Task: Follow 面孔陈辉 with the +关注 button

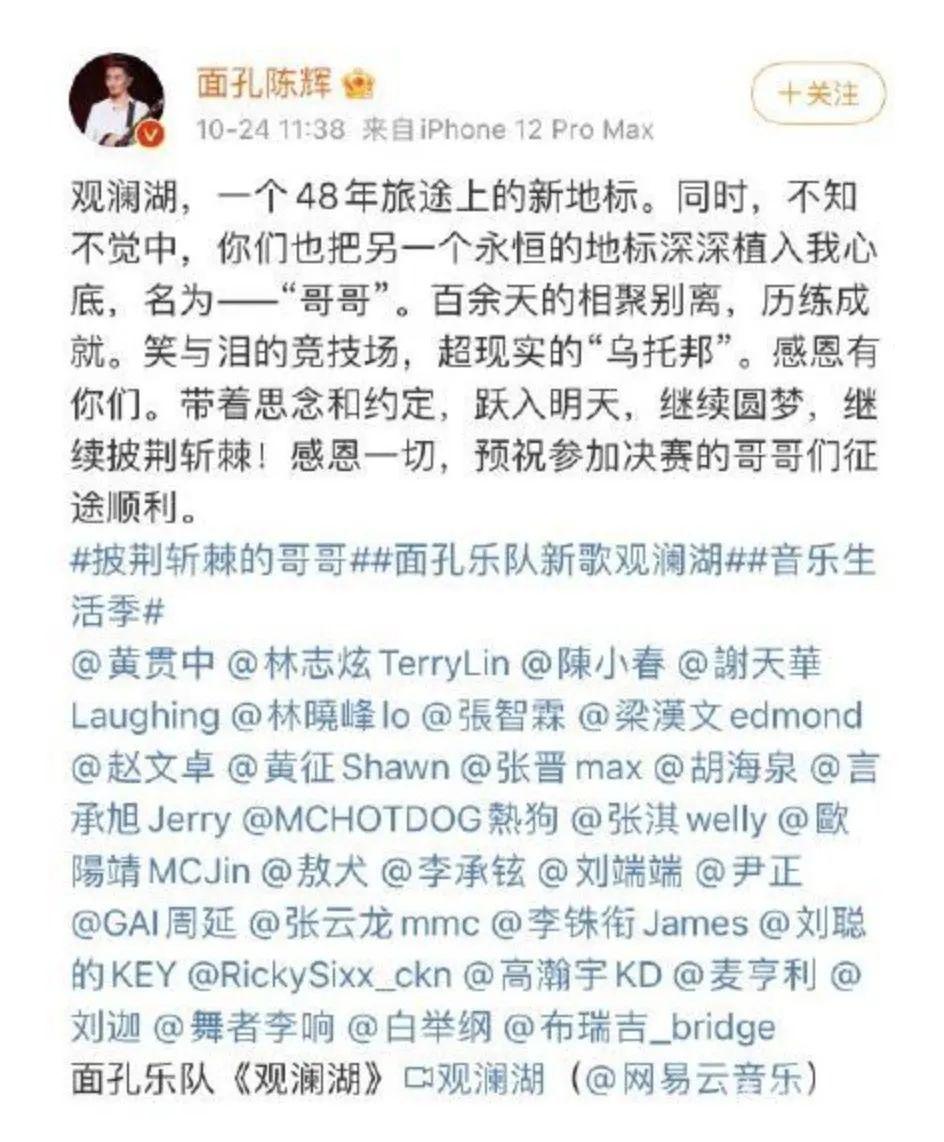Action: tap(818, 94)
